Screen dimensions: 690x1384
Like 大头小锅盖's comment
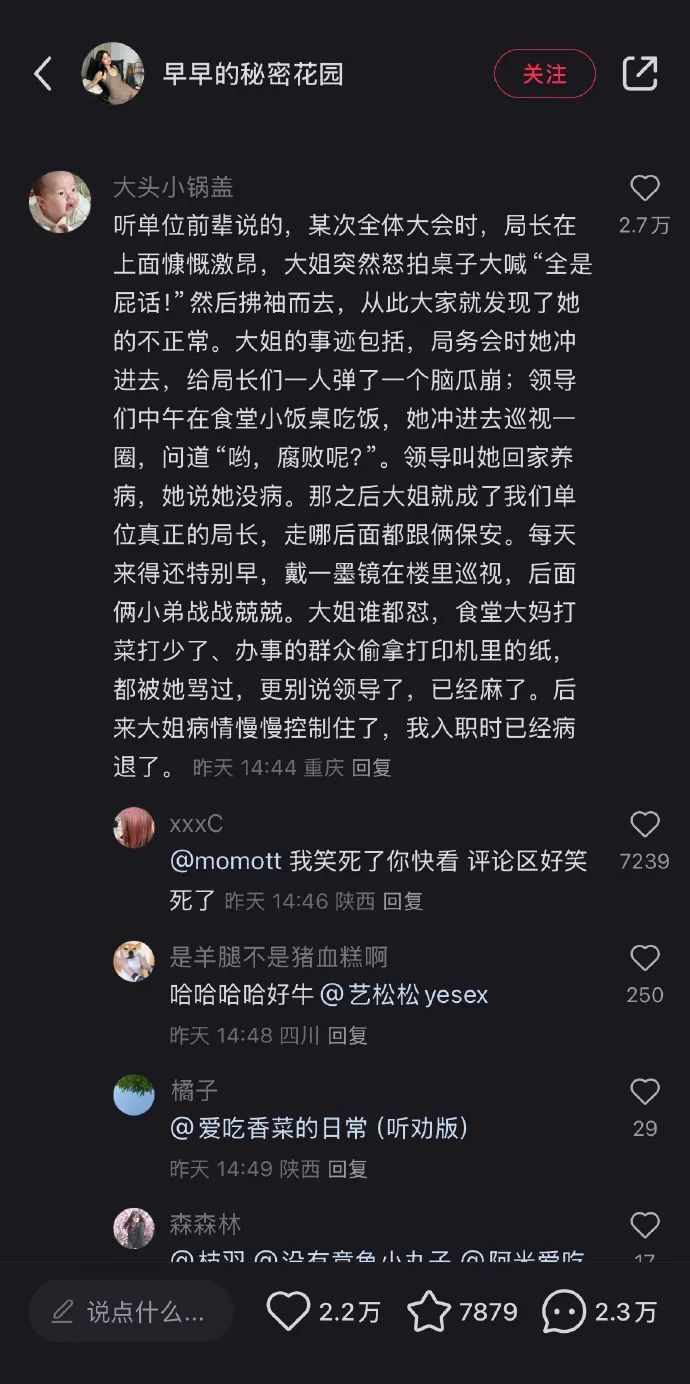pos(645,189)
